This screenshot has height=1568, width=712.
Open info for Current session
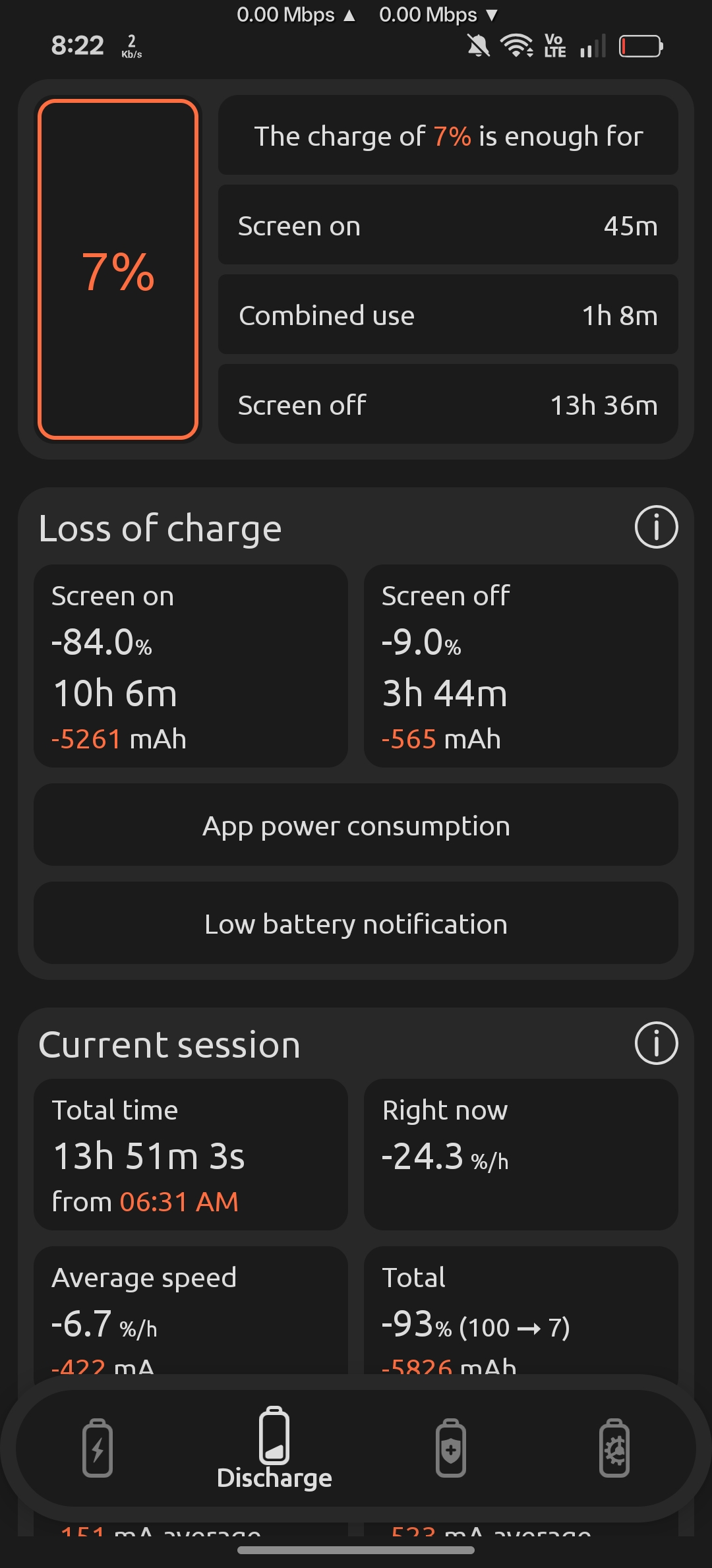point(656,1043)
